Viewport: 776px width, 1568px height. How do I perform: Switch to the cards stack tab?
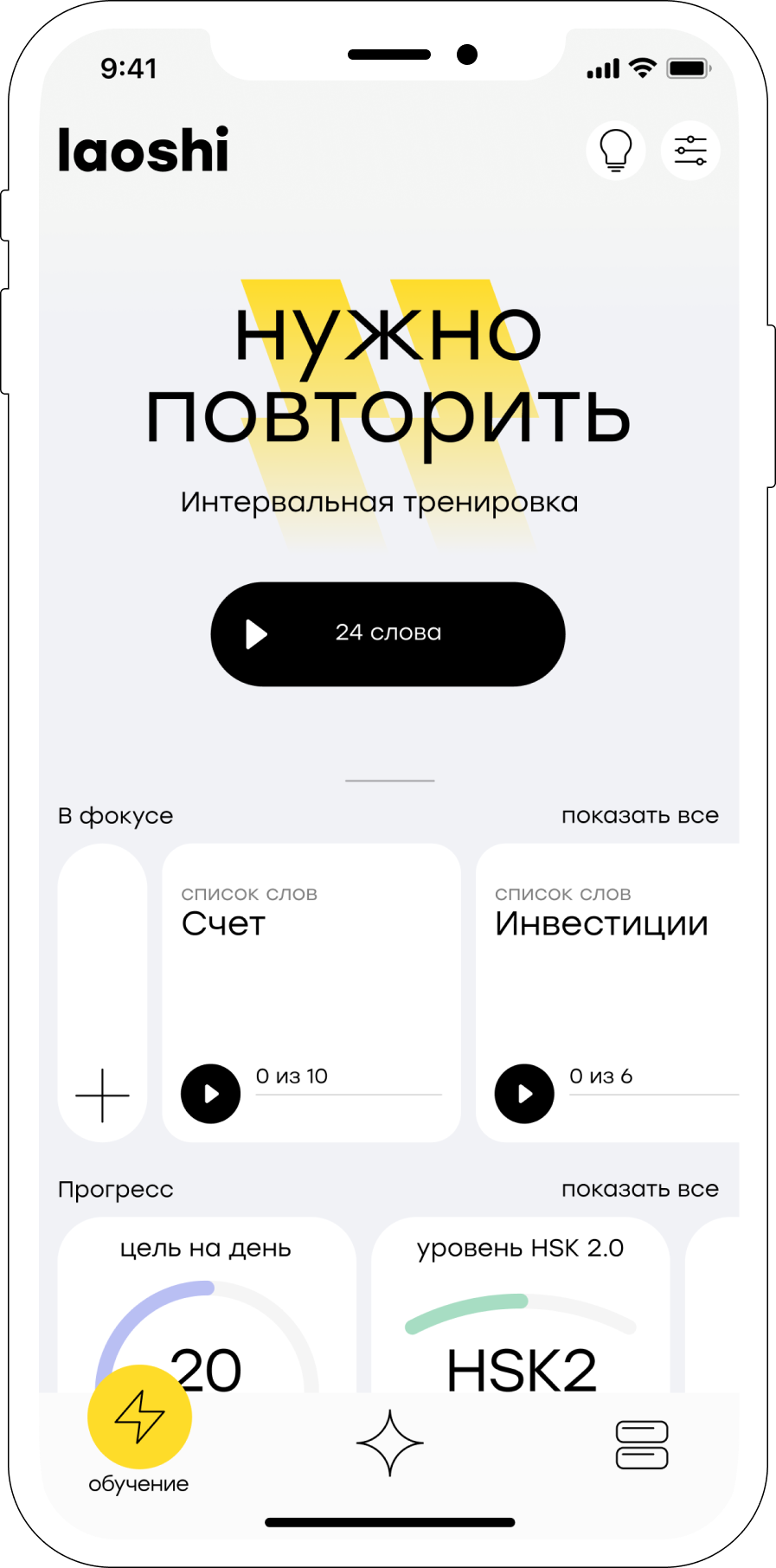641,1444
